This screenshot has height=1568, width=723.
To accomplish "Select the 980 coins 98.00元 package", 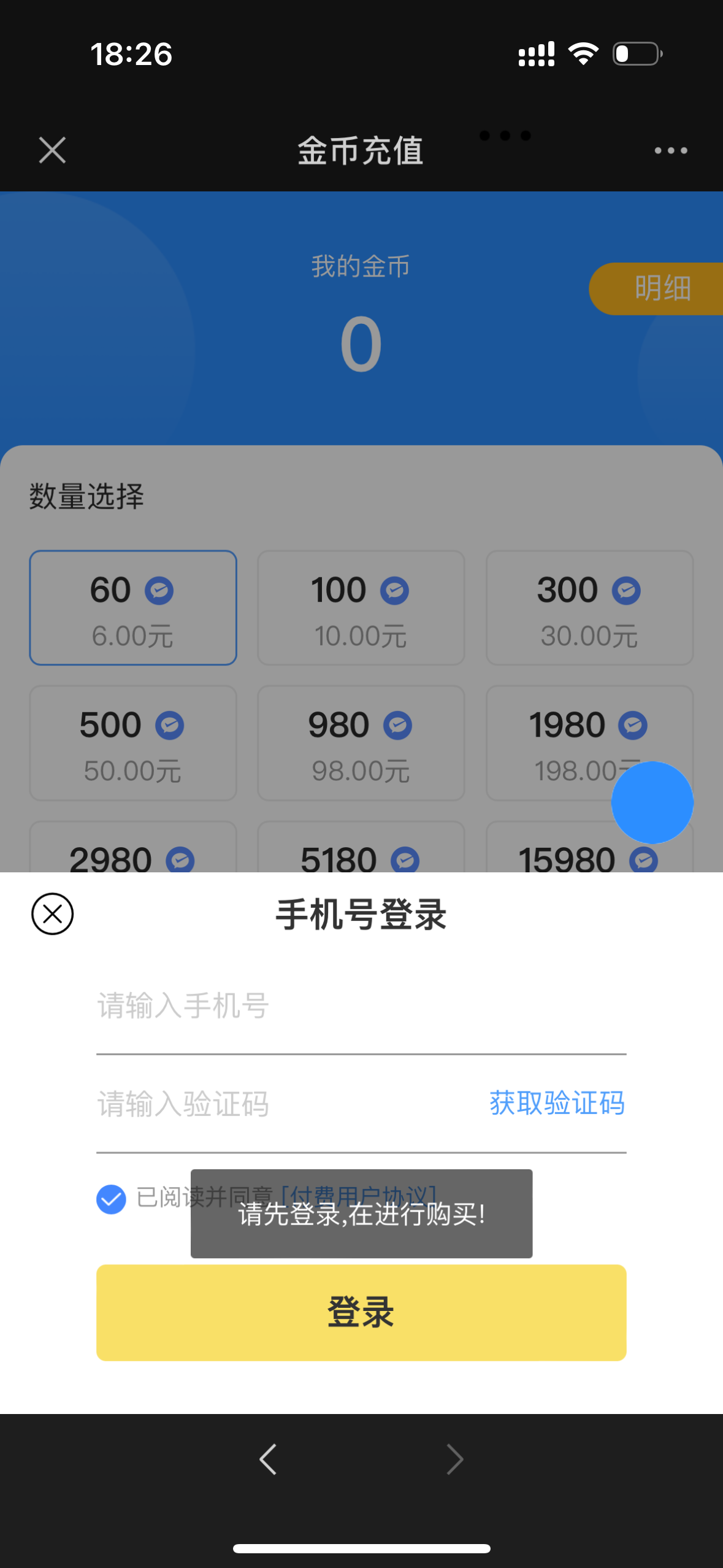I will (x=361, y=743).
